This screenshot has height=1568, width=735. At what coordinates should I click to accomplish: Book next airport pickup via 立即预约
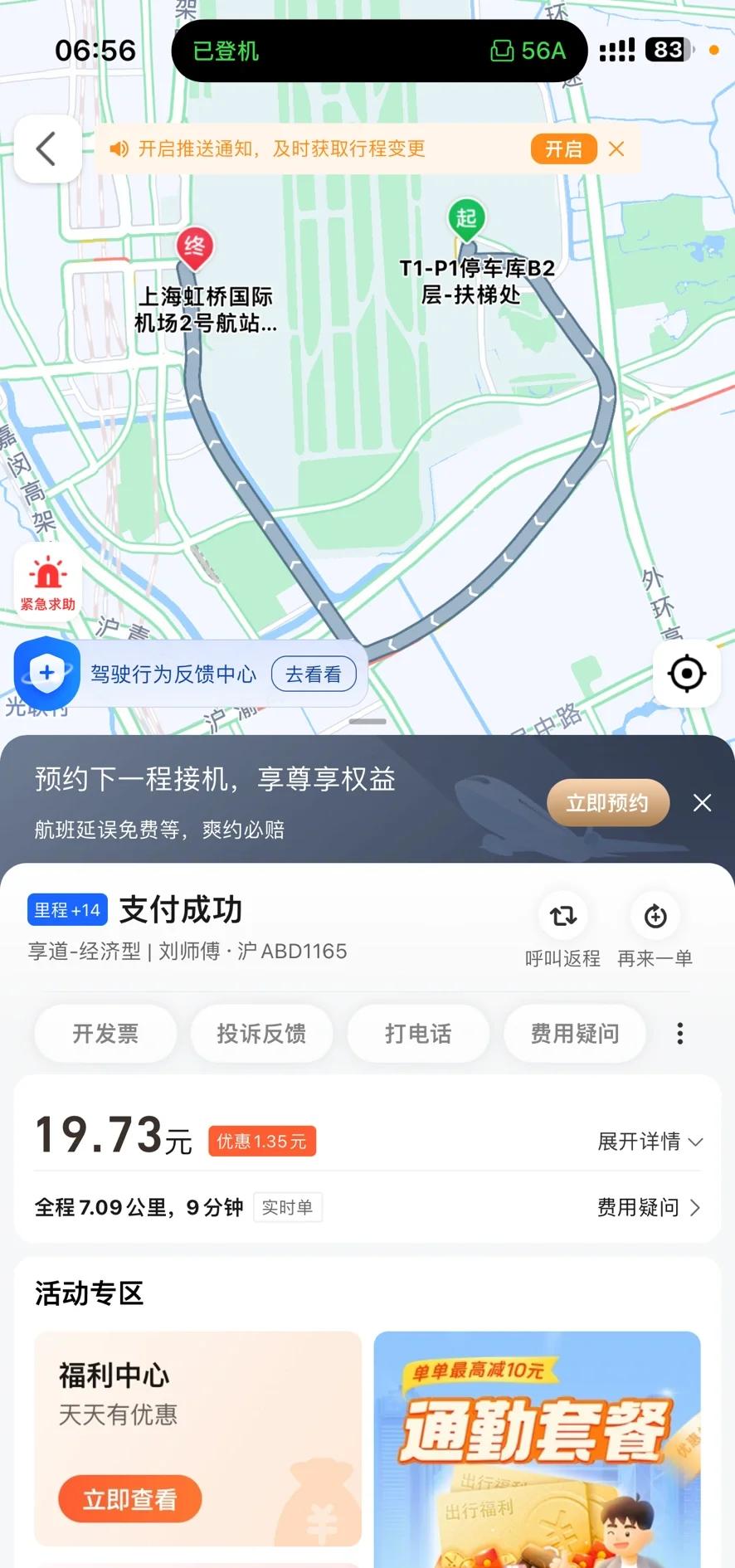point(607,802)
